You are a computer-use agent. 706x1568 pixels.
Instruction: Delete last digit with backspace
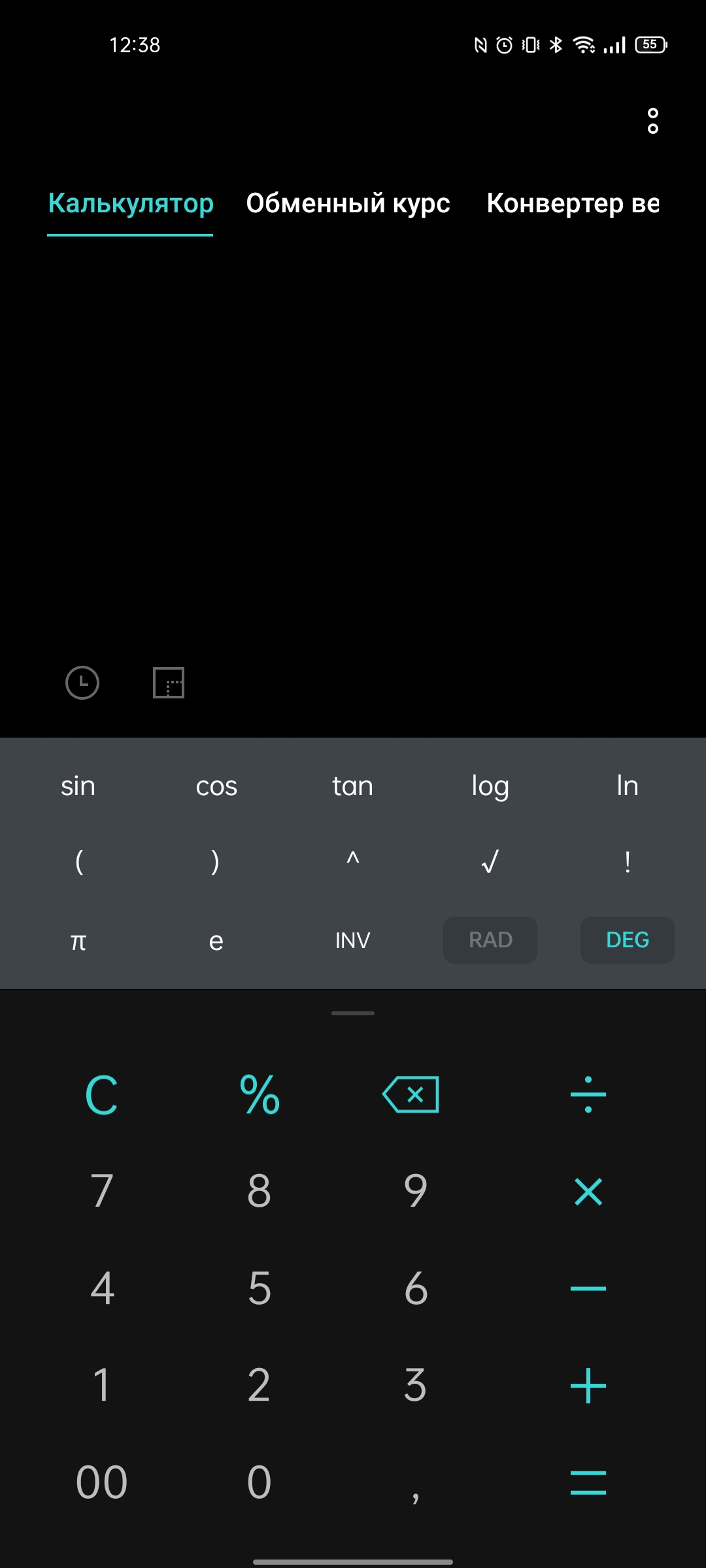[x=411, y=1095]
